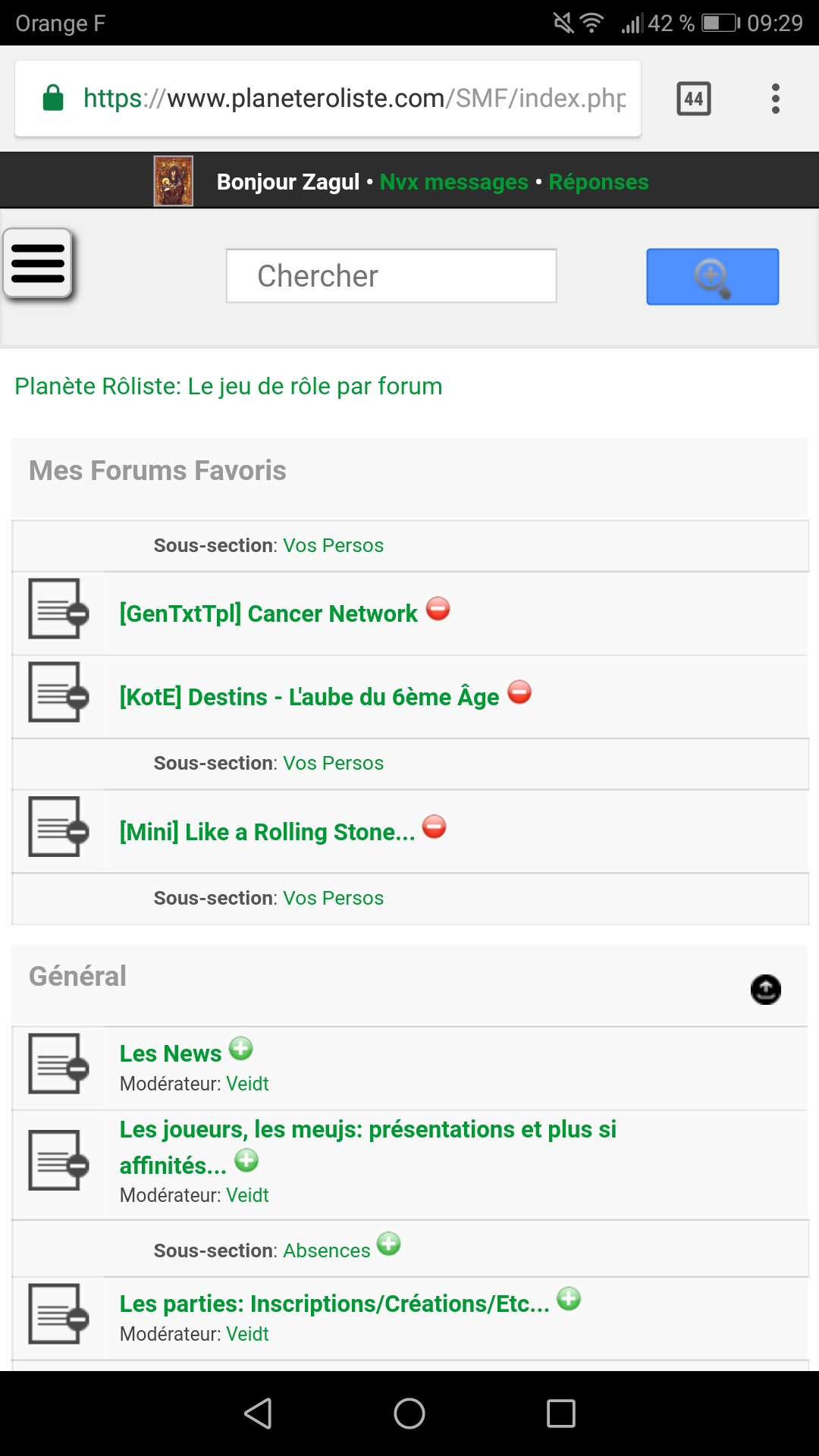The width and height of the screenshot is (819, 1456).
Task: Remove Cancer Network from favorites
Action: click(438, 609)
